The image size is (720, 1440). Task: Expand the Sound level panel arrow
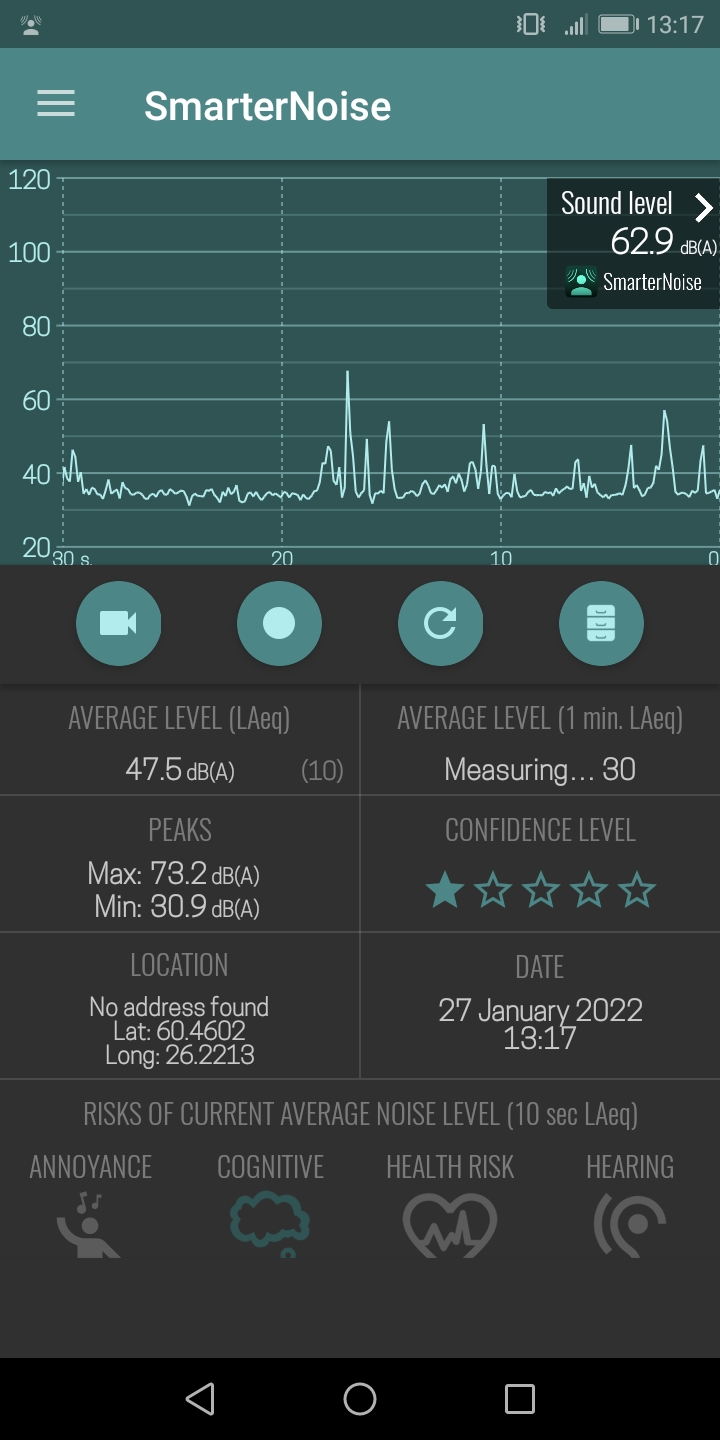704,208
